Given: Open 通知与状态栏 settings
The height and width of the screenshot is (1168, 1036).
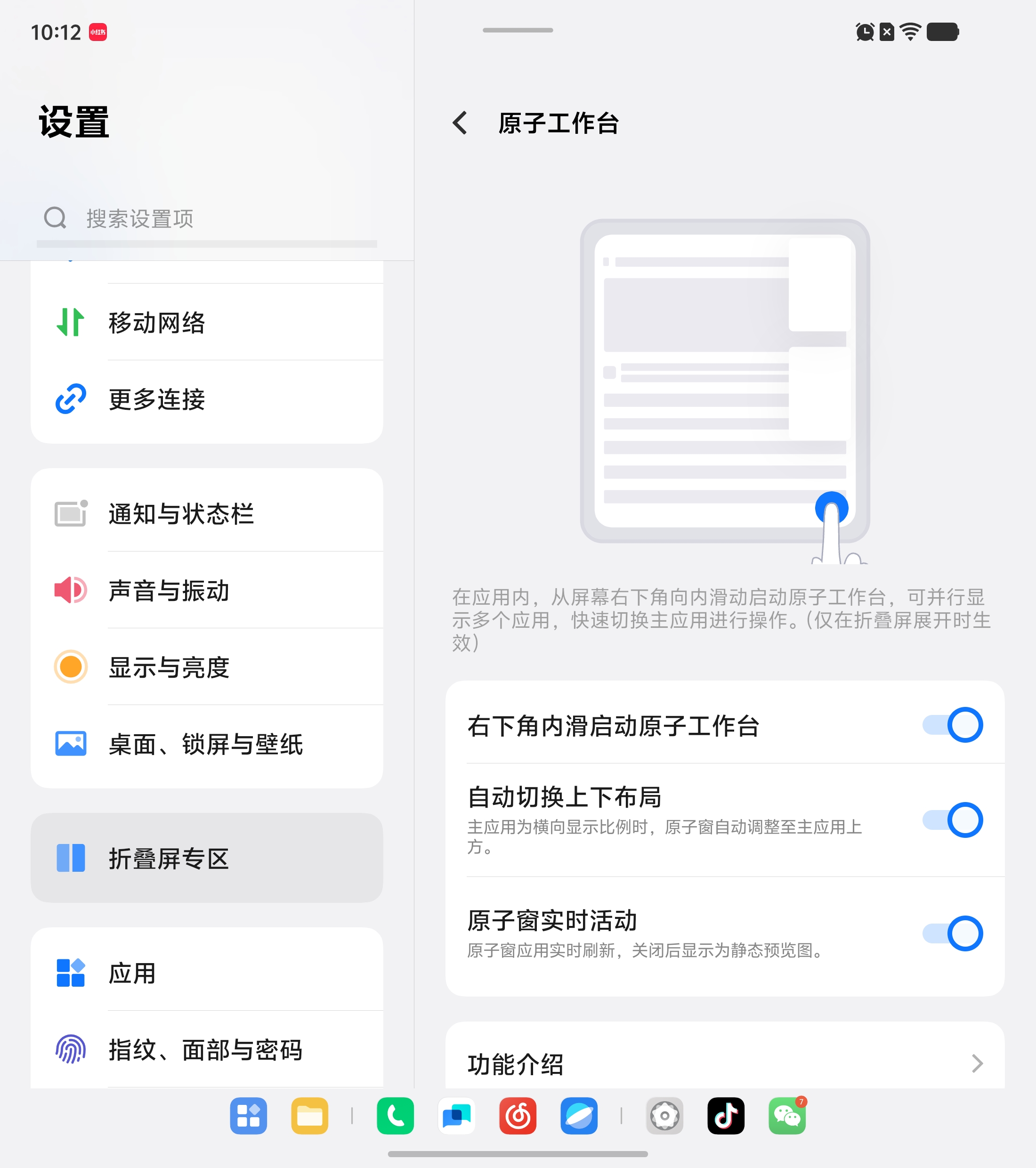Looking at the screenshot, I should point(206,513).
